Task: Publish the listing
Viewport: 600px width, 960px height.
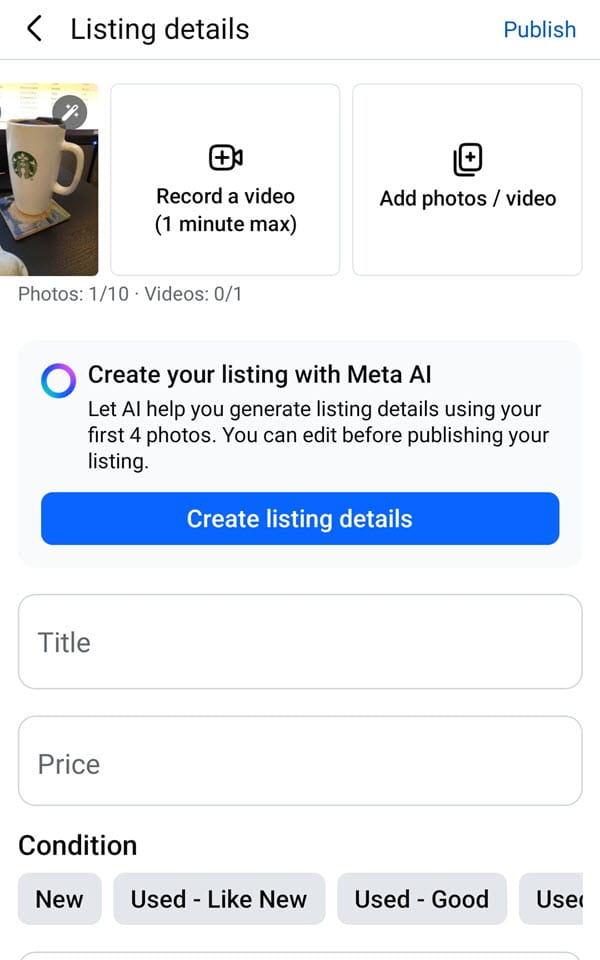Action: click(539, 29)
